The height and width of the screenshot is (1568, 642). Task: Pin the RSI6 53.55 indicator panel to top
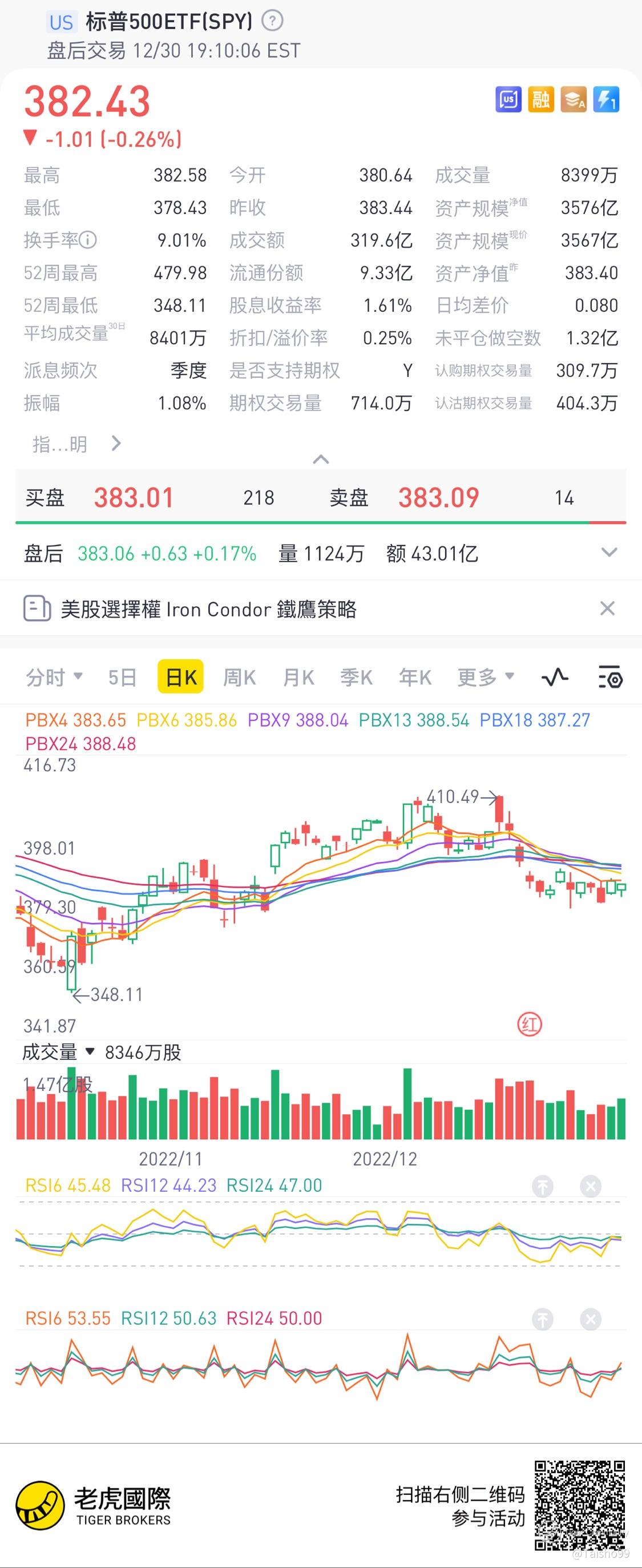click(x=542, y=1320)
